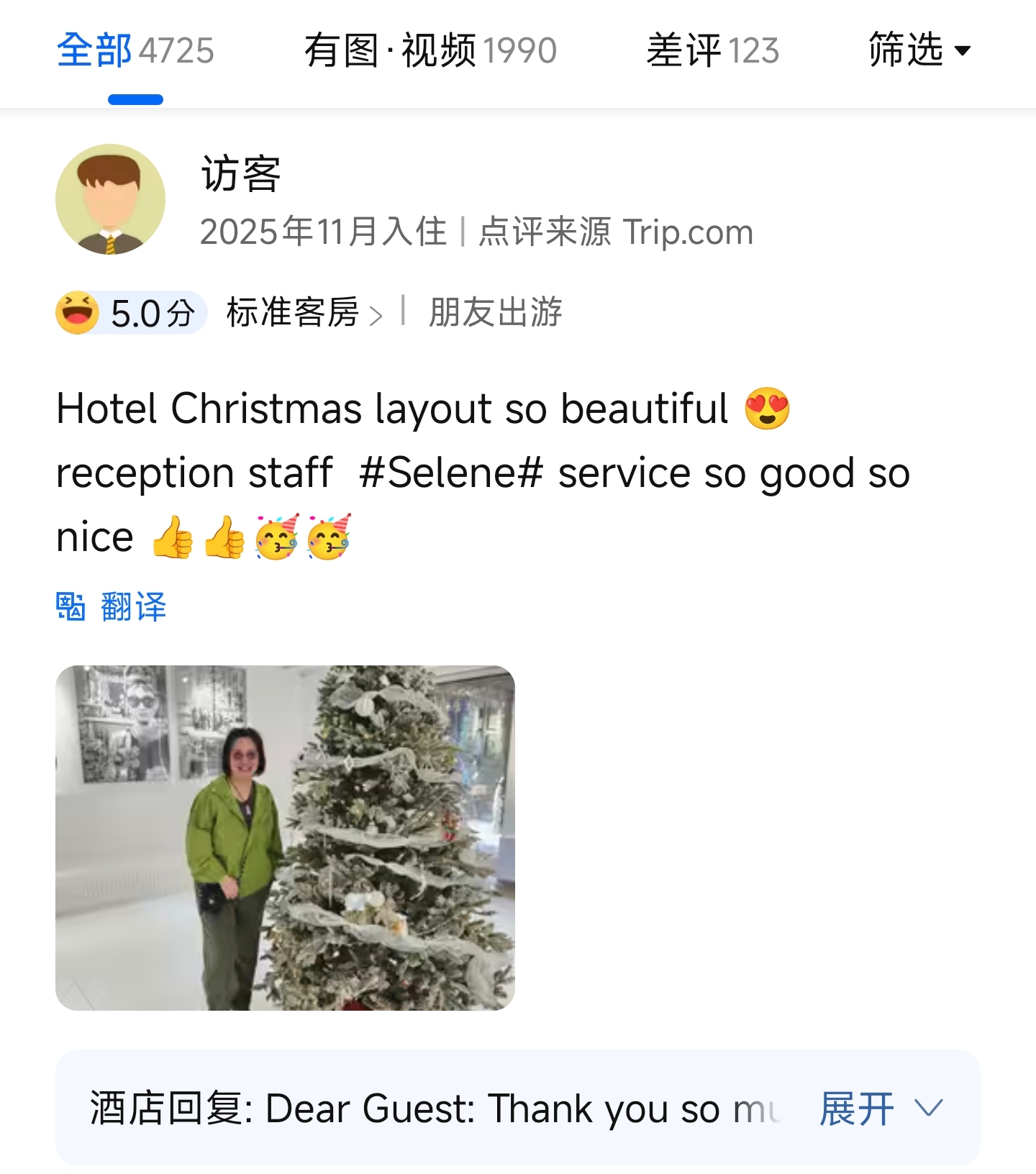Translate the review with 翻译
The width and height of the screenshot is (1036, 1174).
(x=112, y=606)
